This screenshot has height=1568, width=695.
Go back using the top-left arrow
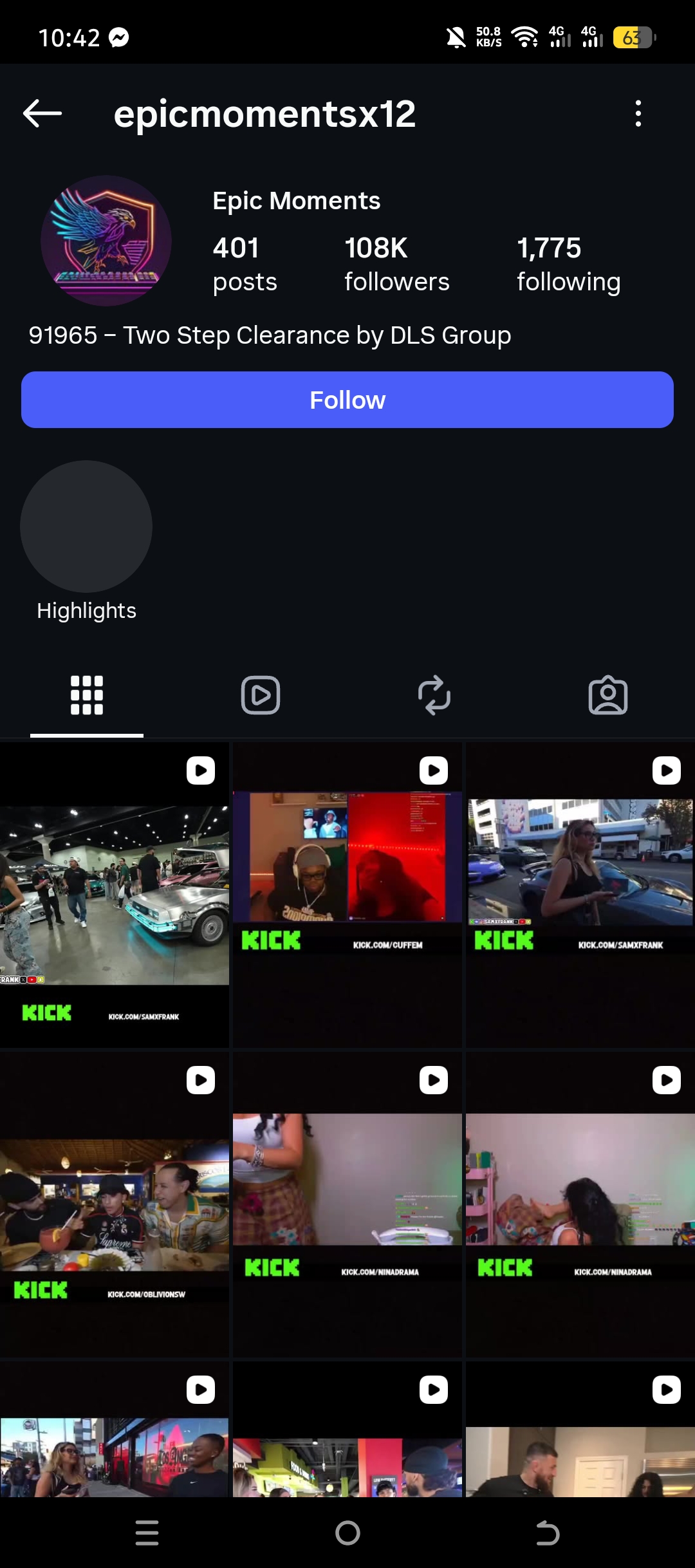(42, 114)
